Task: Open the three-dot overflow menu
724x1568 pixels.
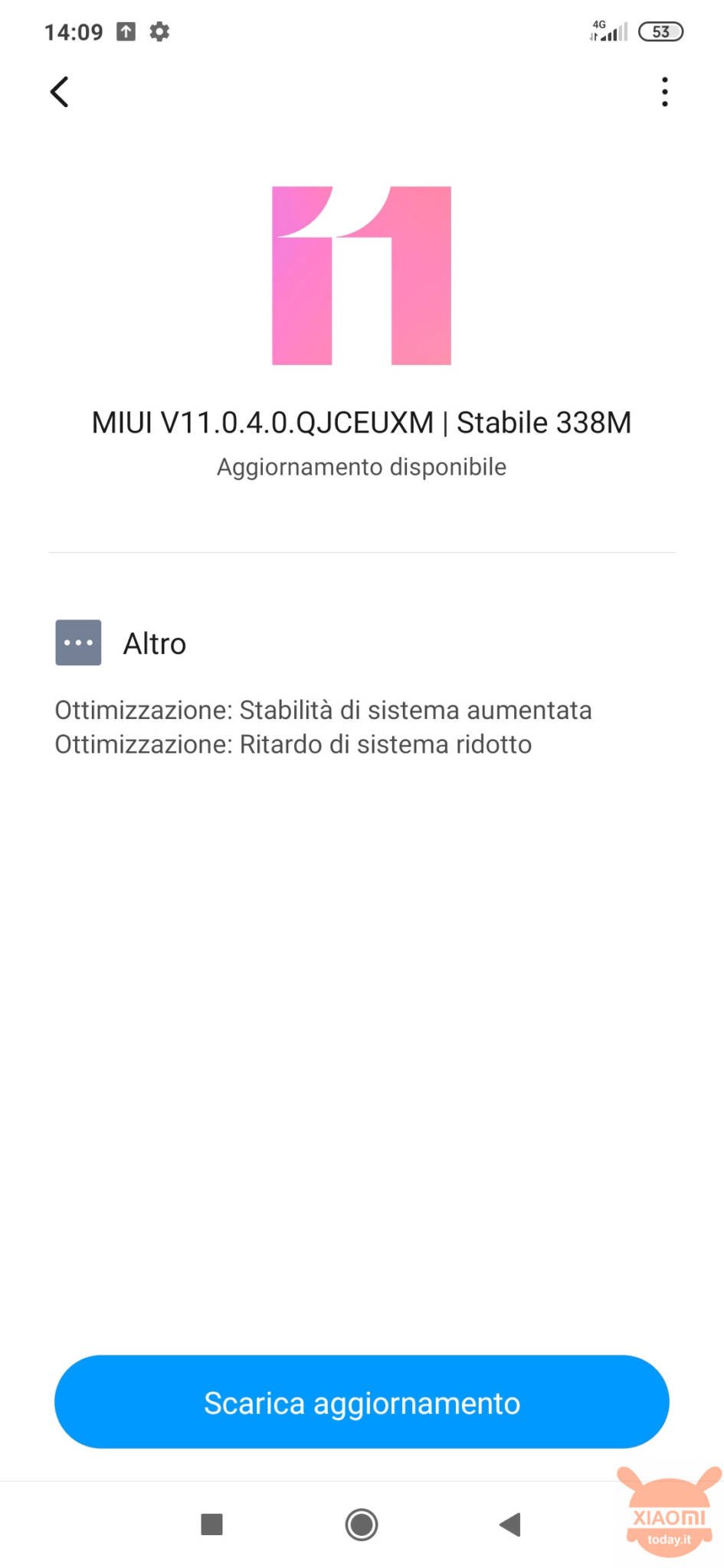Action: click(664, 92)
